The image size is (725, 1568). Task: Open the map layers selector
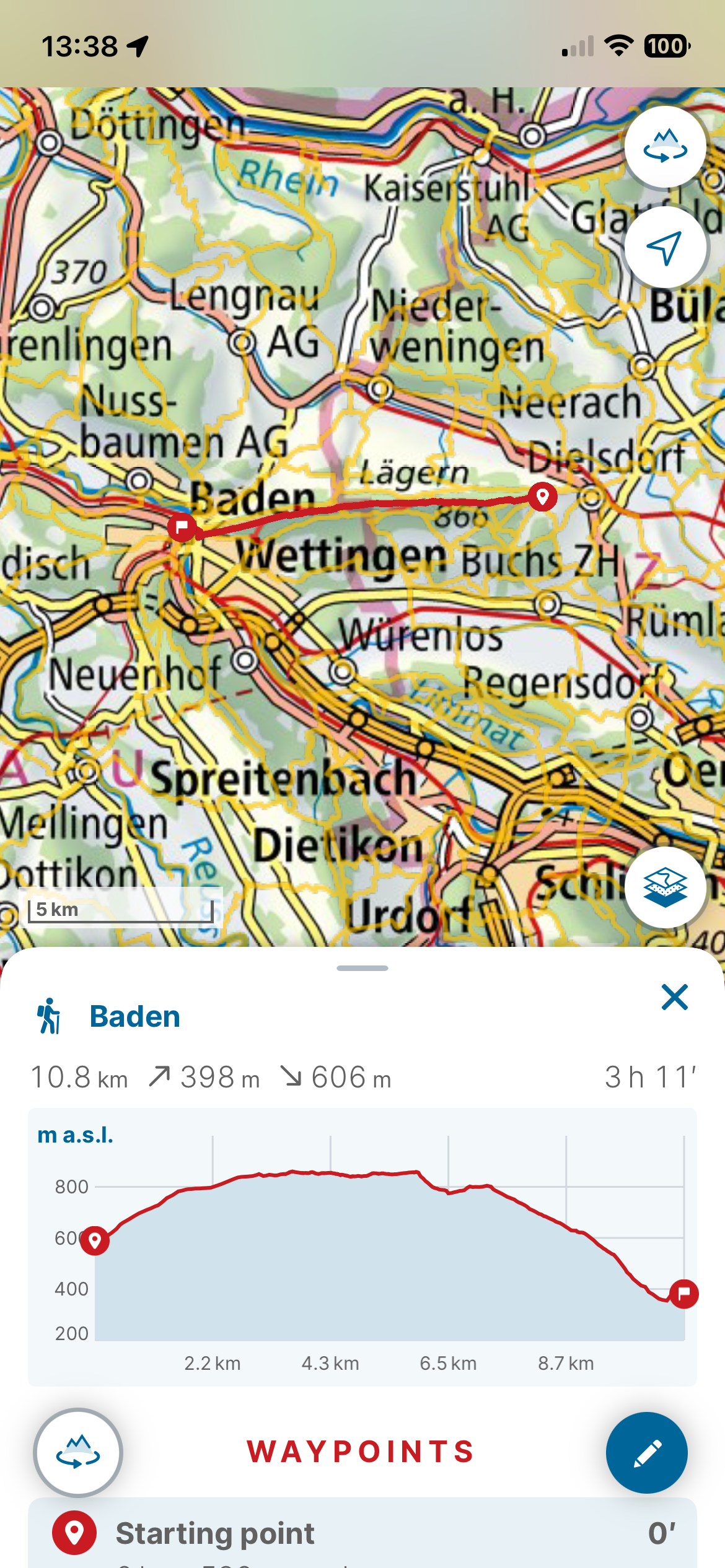665,887
